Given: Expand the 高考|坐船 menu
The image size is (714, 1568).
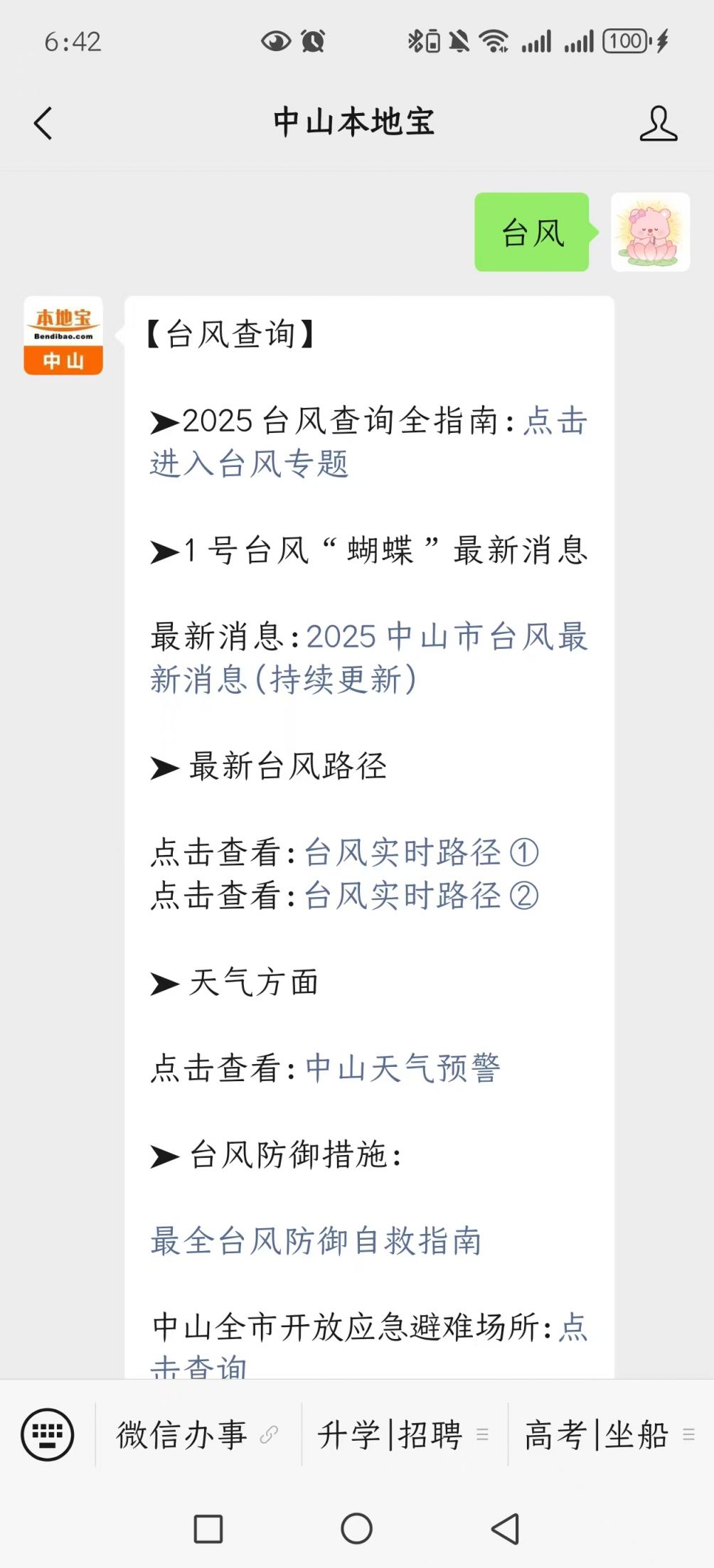Looking at the screenshot, I should click(x=610, y=1434).
